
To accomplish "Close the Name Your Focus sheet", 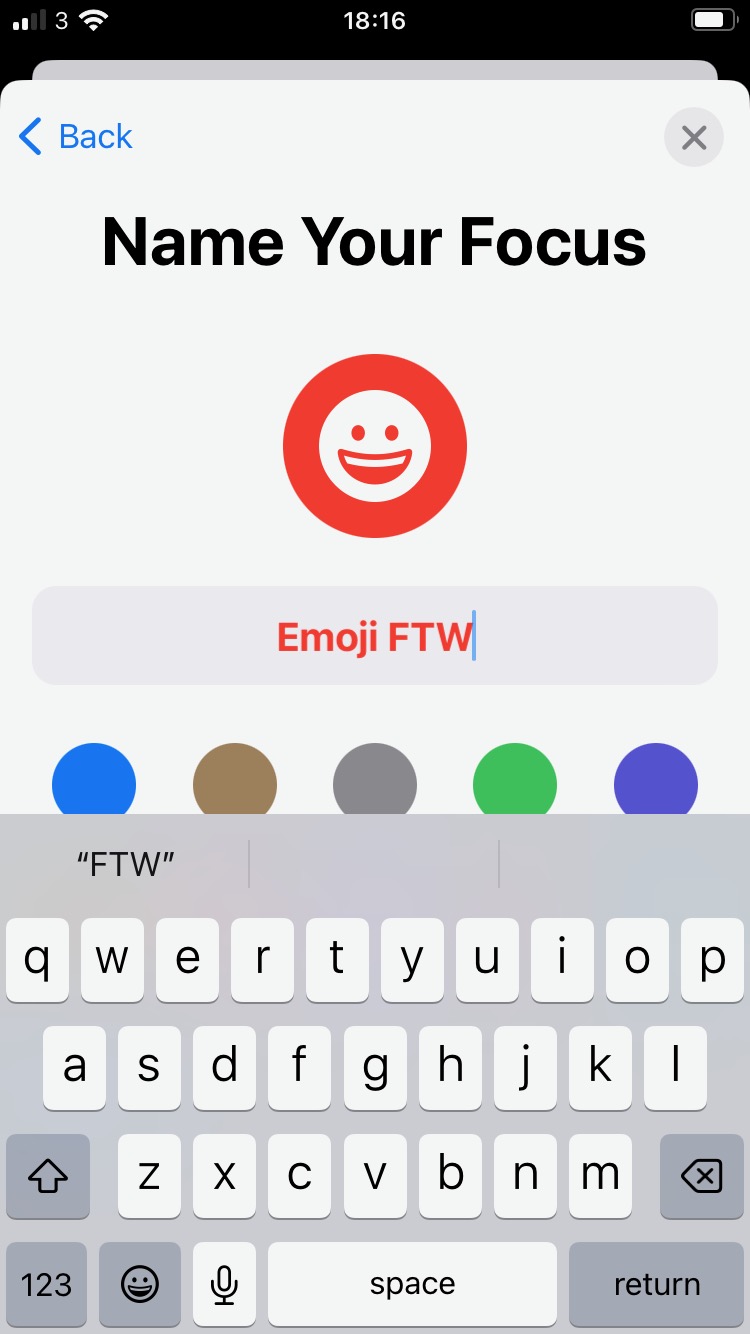I will point(693,137).
